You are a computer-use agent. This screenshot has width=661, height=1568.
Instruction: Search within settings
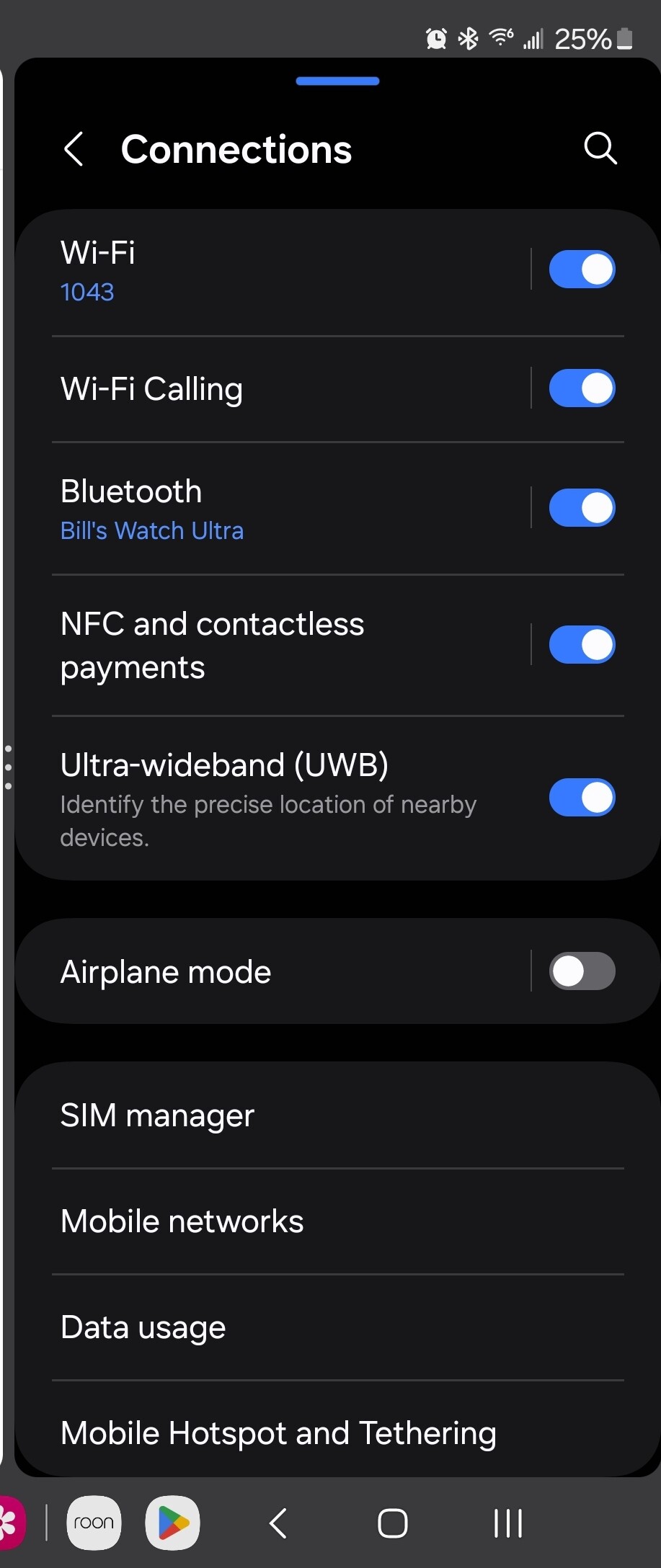[600, 148]
